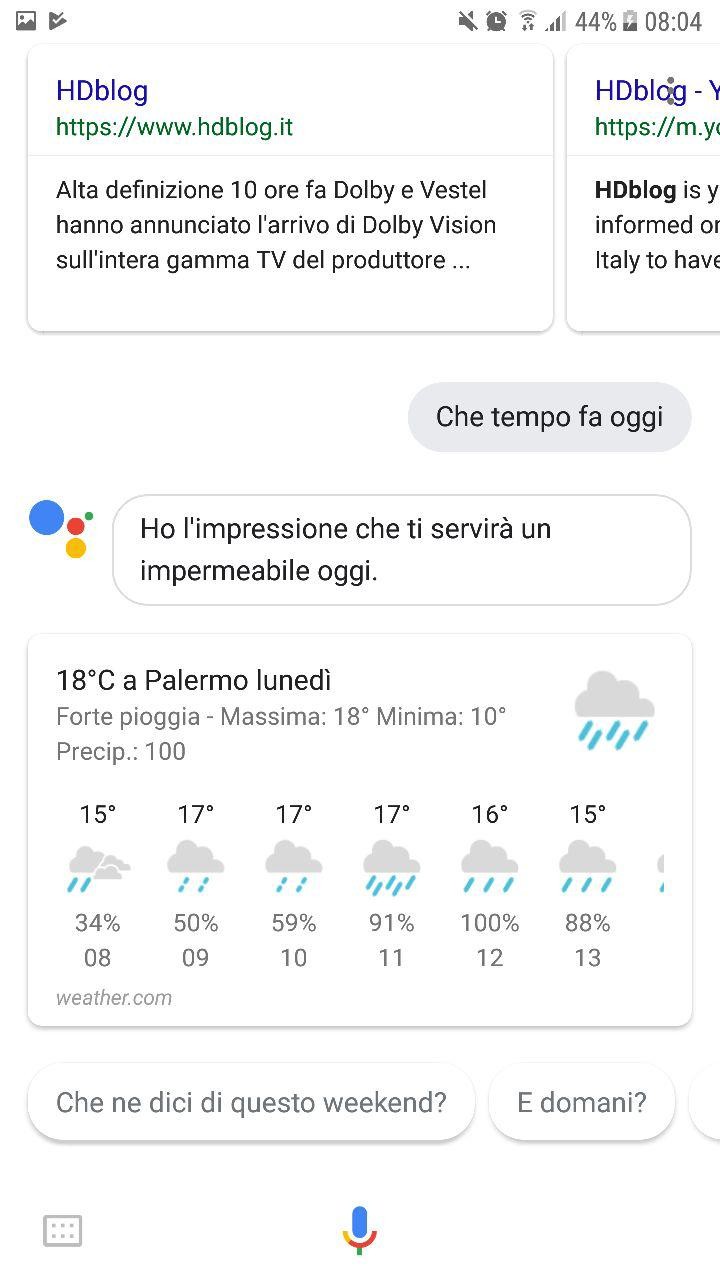
Task: Open the HDblog search result card
Action: [290, 190]
